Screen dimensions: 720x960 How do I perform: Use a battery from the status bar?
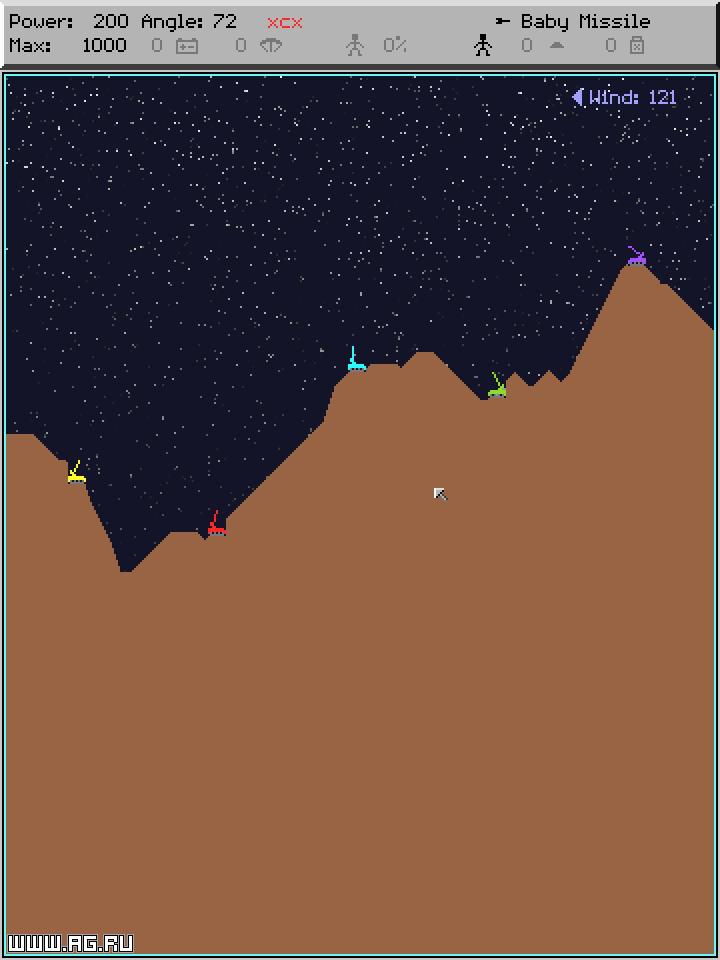tap(187, 45)
